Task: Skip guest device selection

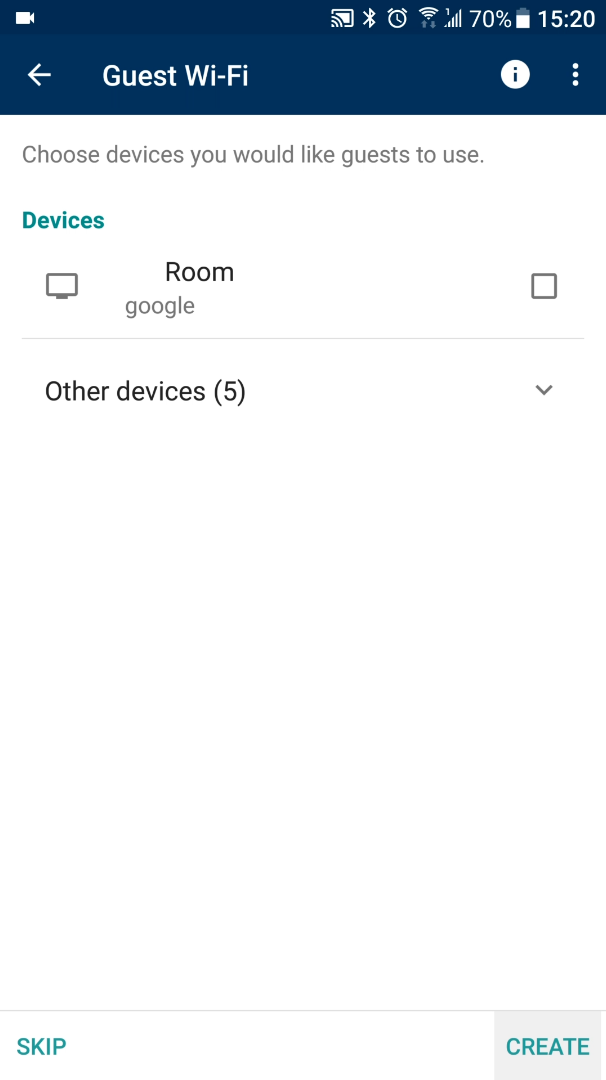Action: [41, 1046]
